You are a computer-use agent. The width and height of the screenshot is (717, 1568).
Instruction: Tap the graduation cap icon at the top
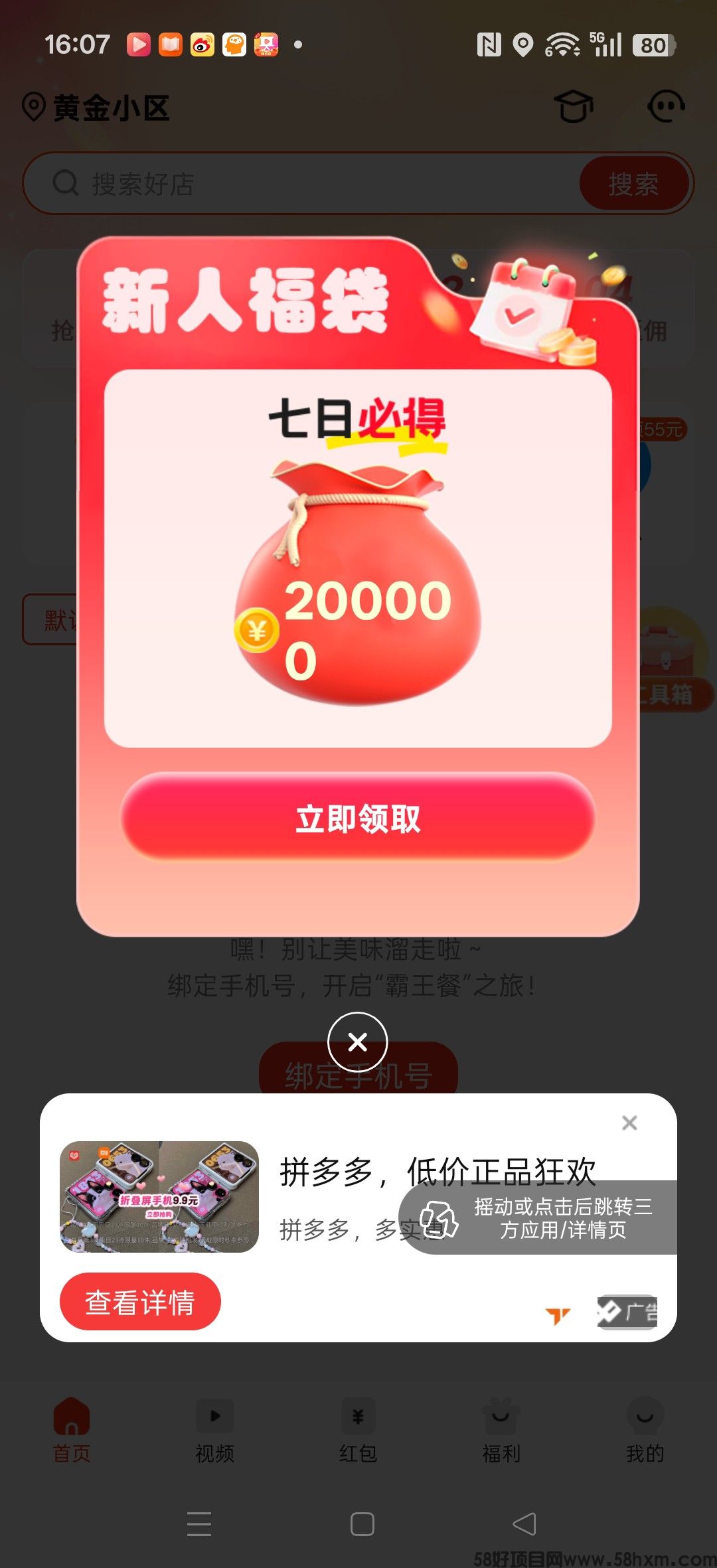tap(573, 106)
